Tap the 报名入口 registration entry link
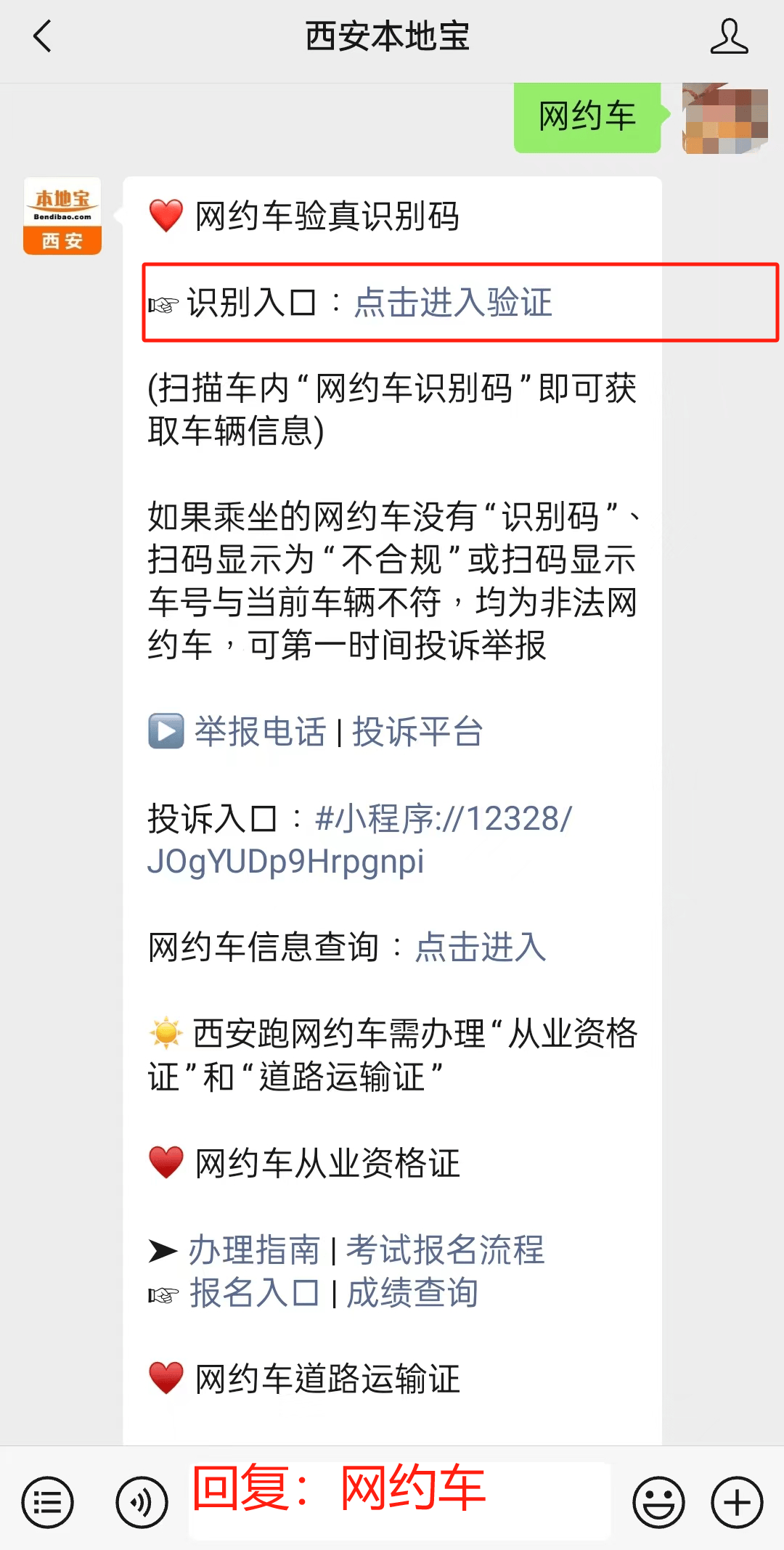784x1550 pixels. click(256, 1292)
